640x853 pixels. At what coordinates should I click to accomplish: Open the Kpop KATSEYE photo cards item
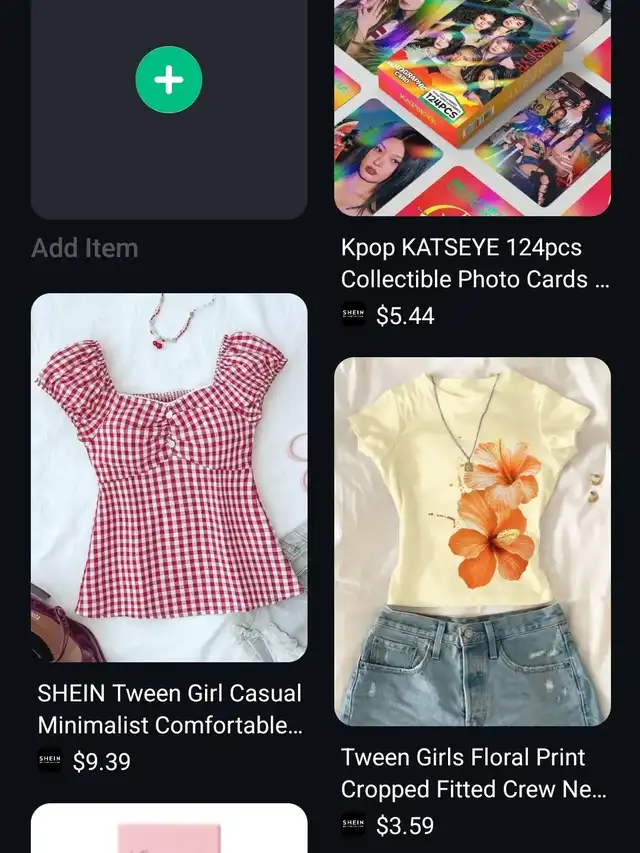(x=472, y=110)
